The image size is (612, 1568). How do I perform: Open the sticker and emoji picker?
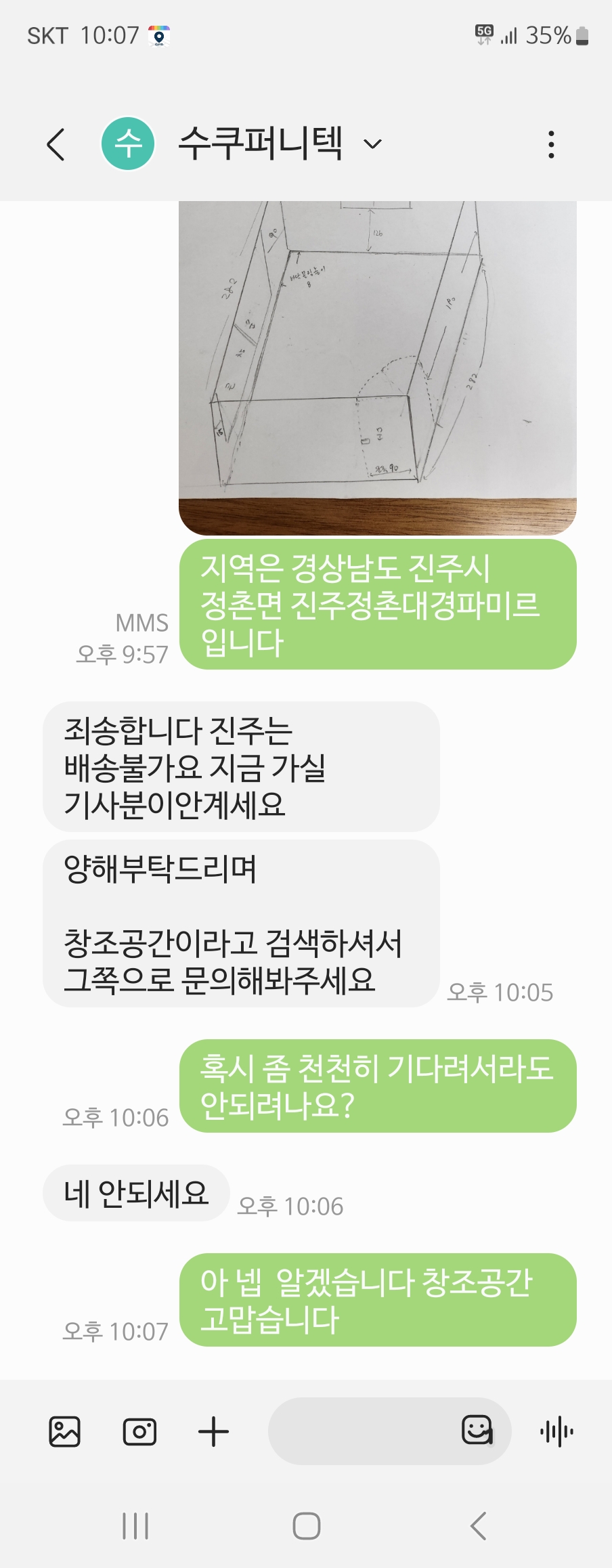pyautogui.click(x=477, y=1430)
